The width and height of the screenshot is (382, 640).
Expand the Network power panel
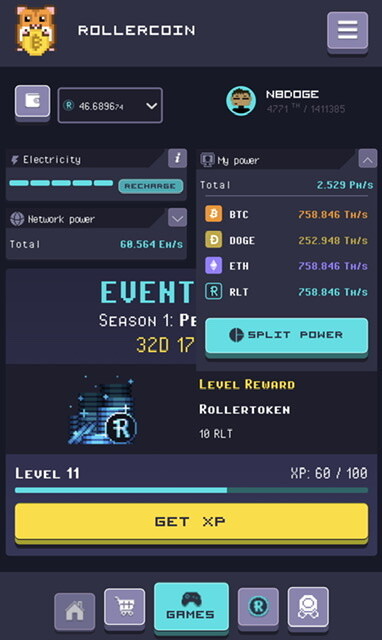coord(178,218)
